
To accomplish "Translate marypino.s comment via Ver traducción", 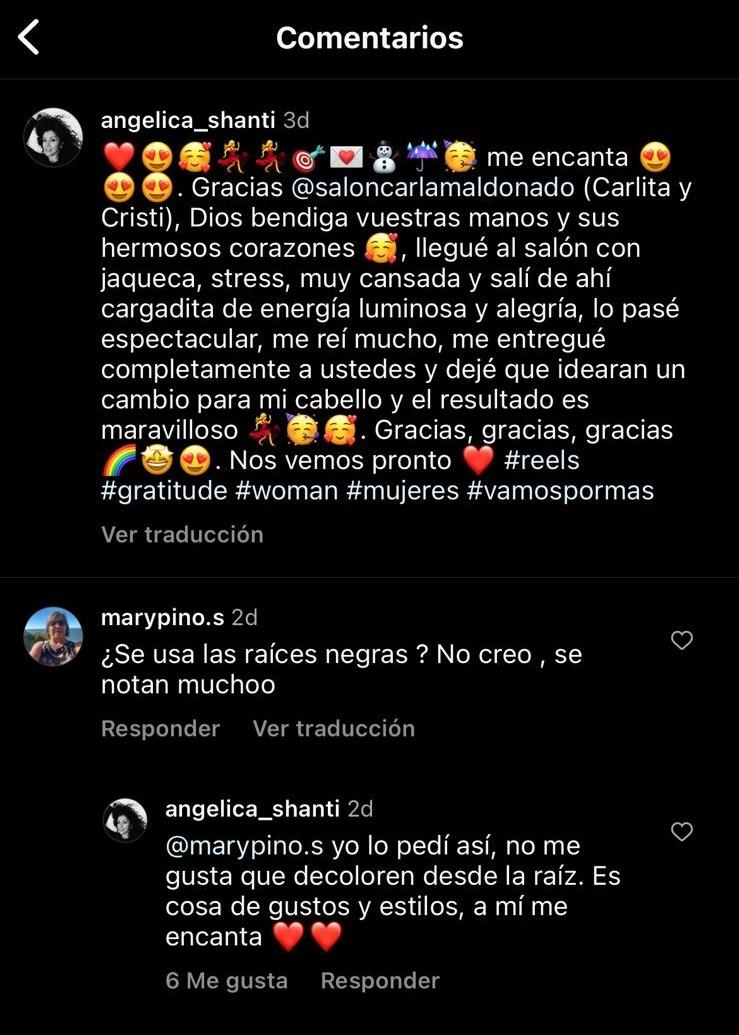I will point(333,728).
